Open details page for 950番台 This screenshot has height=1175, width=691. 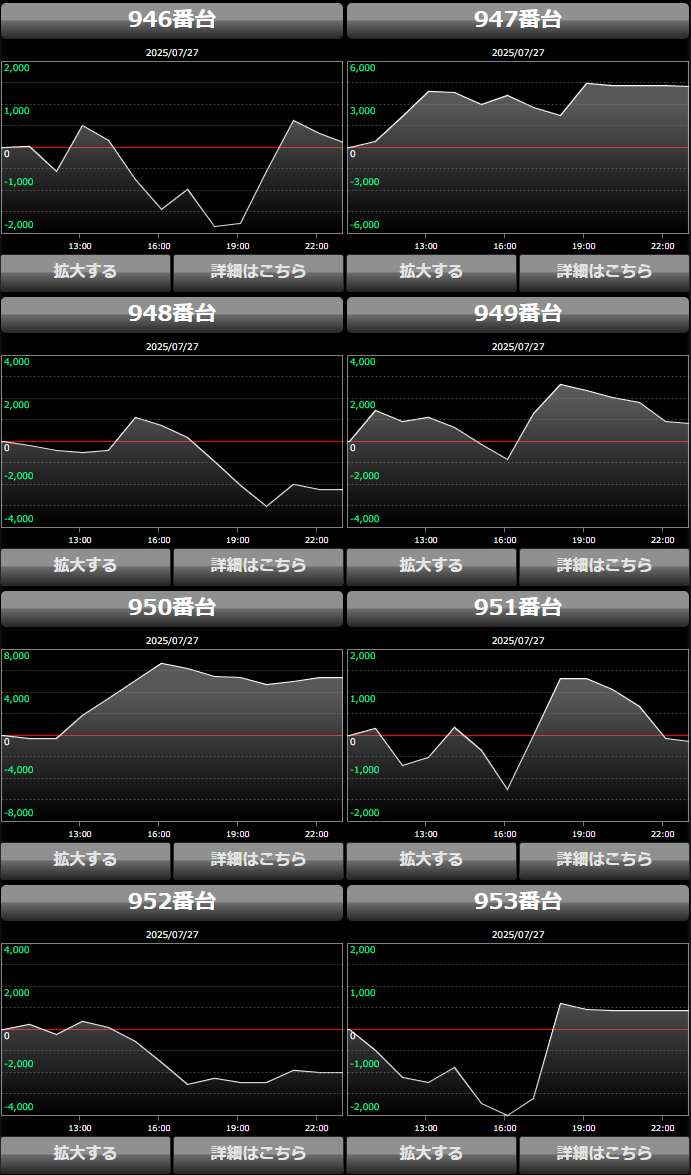click(x=258, y=859)
